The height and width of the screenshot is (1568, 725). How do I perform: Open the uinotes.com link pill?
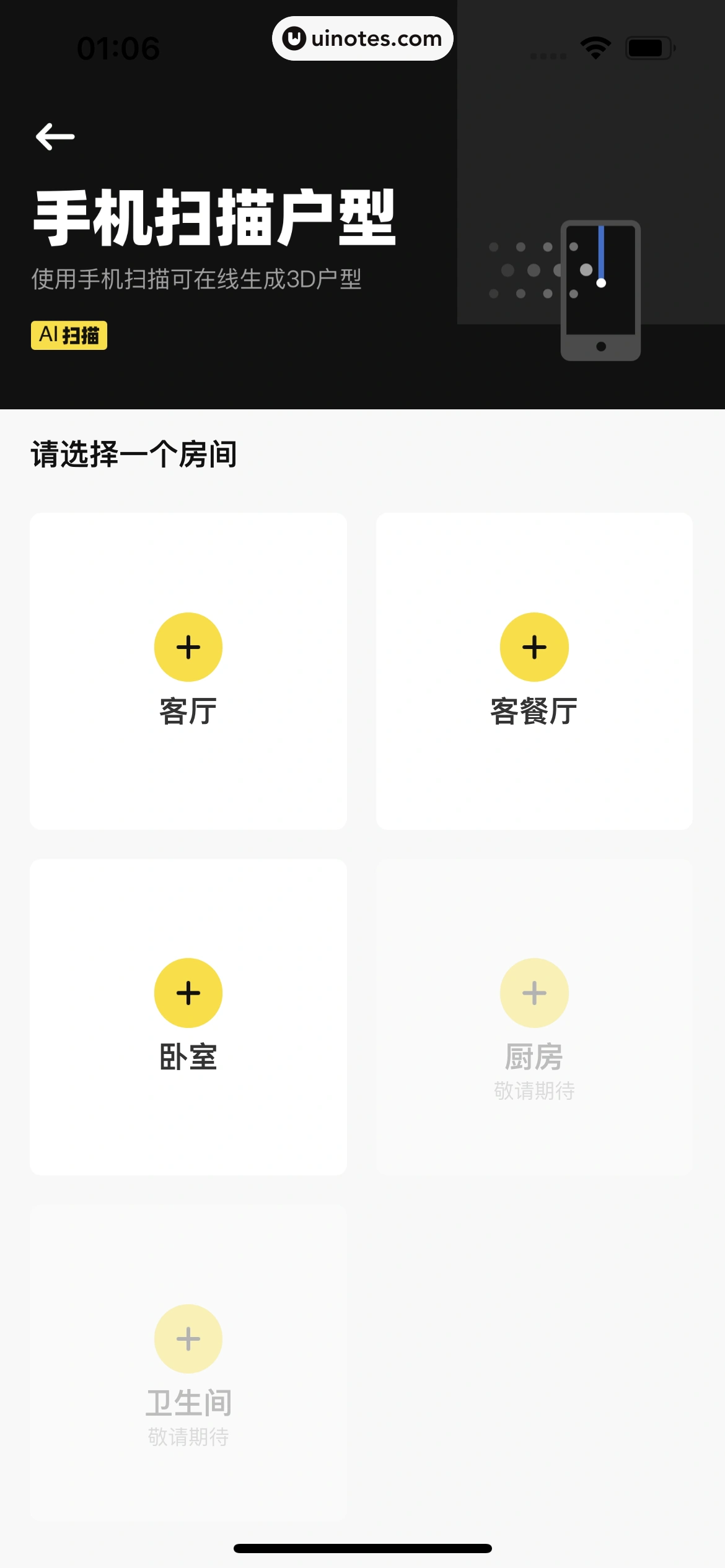pyautogui.click(x=362, y=38)
